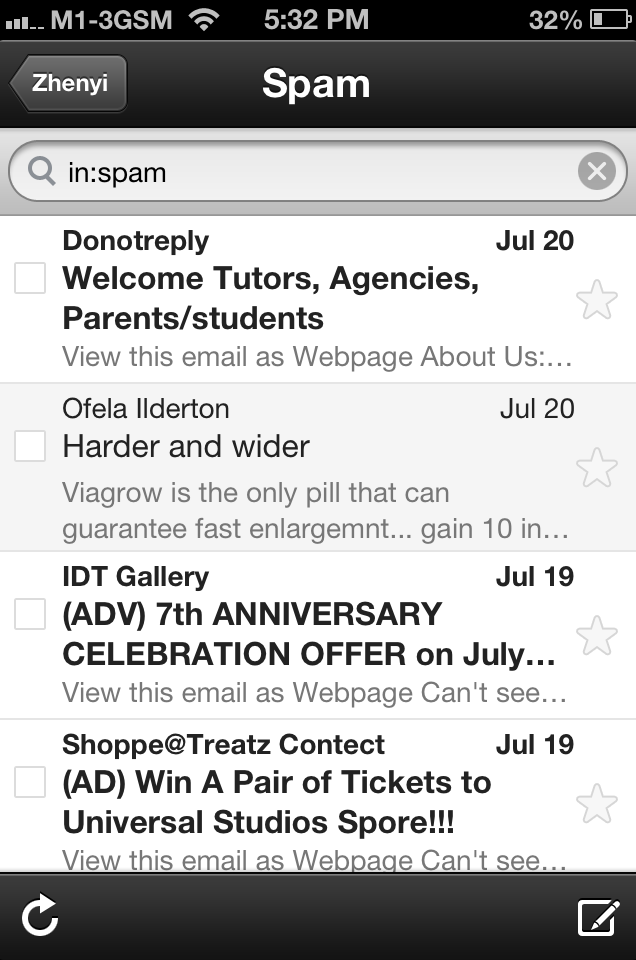Open the Shoppe@Treatz Contect email
636x960 pixels.
(318, 796)
